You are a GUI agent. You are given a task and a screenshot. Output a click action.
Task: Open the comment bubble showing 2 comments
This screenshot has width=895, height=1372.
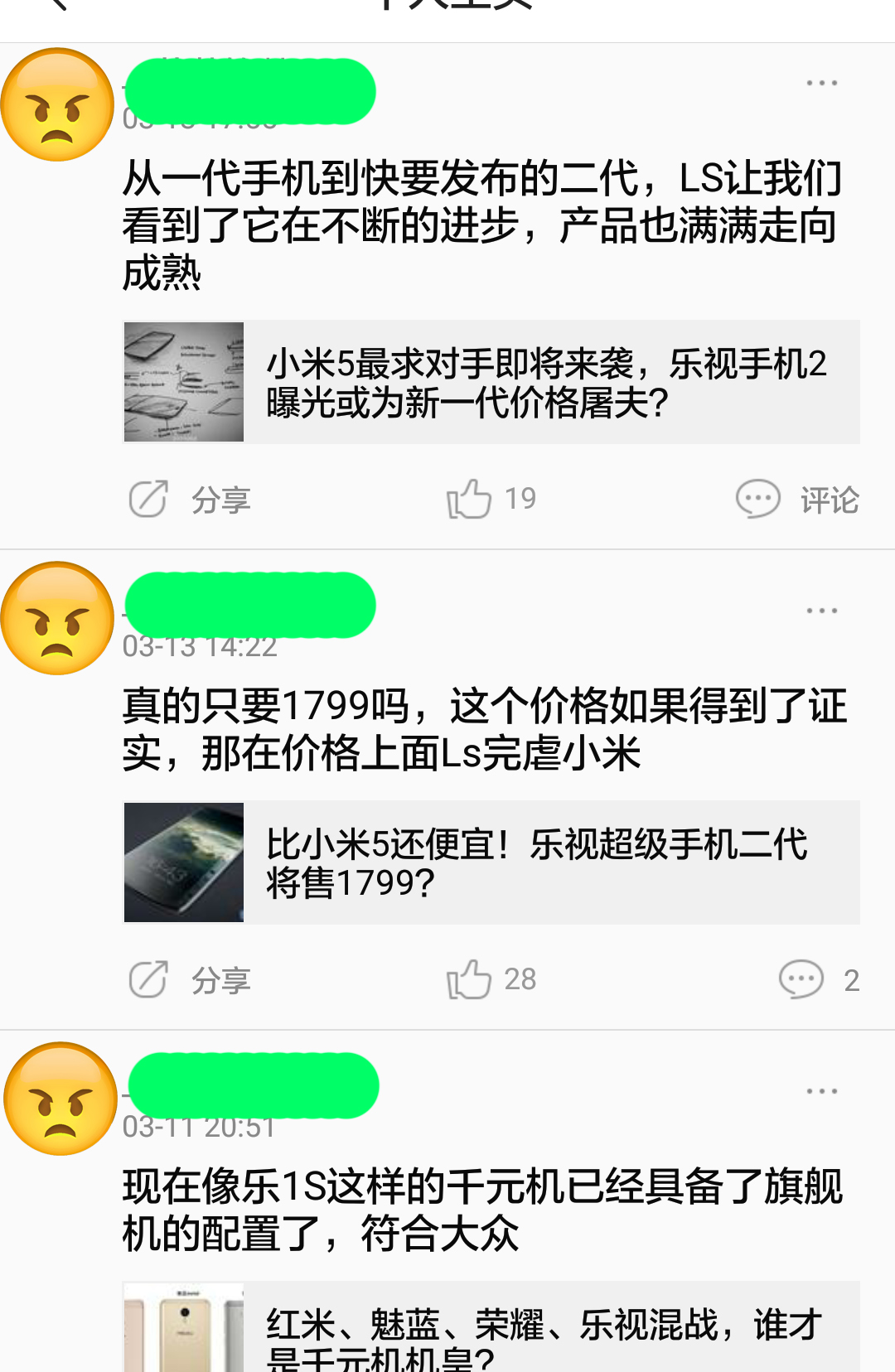[800, 980]
